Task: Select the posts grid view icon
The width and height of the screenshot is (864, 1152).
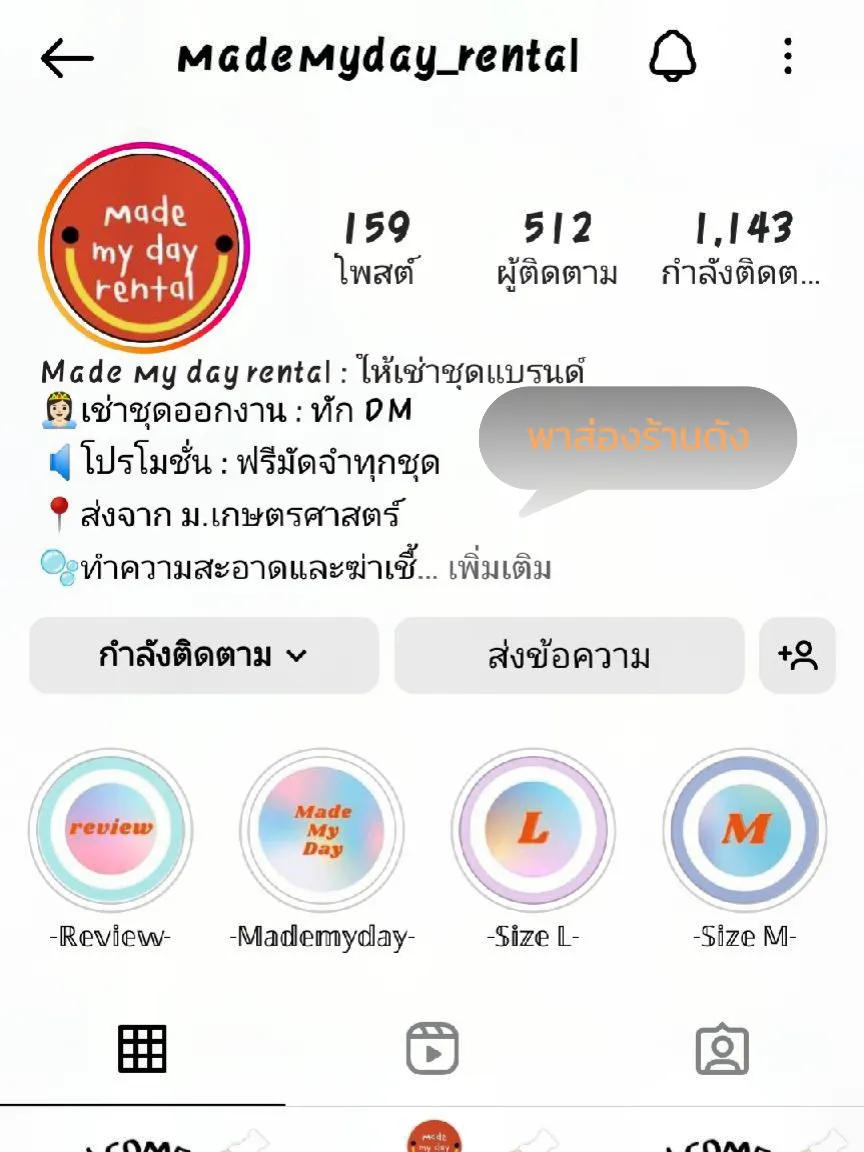Action: click(x=141, y=1048)
